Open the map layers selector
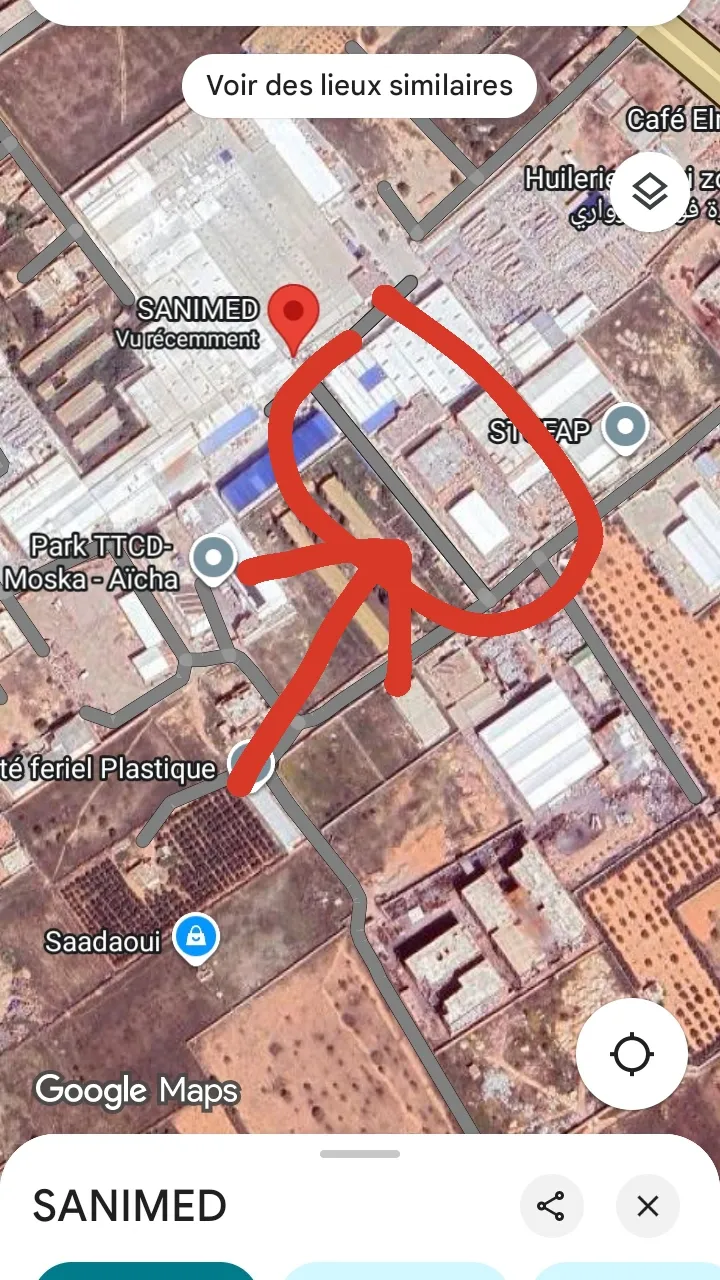 (650, 190)
